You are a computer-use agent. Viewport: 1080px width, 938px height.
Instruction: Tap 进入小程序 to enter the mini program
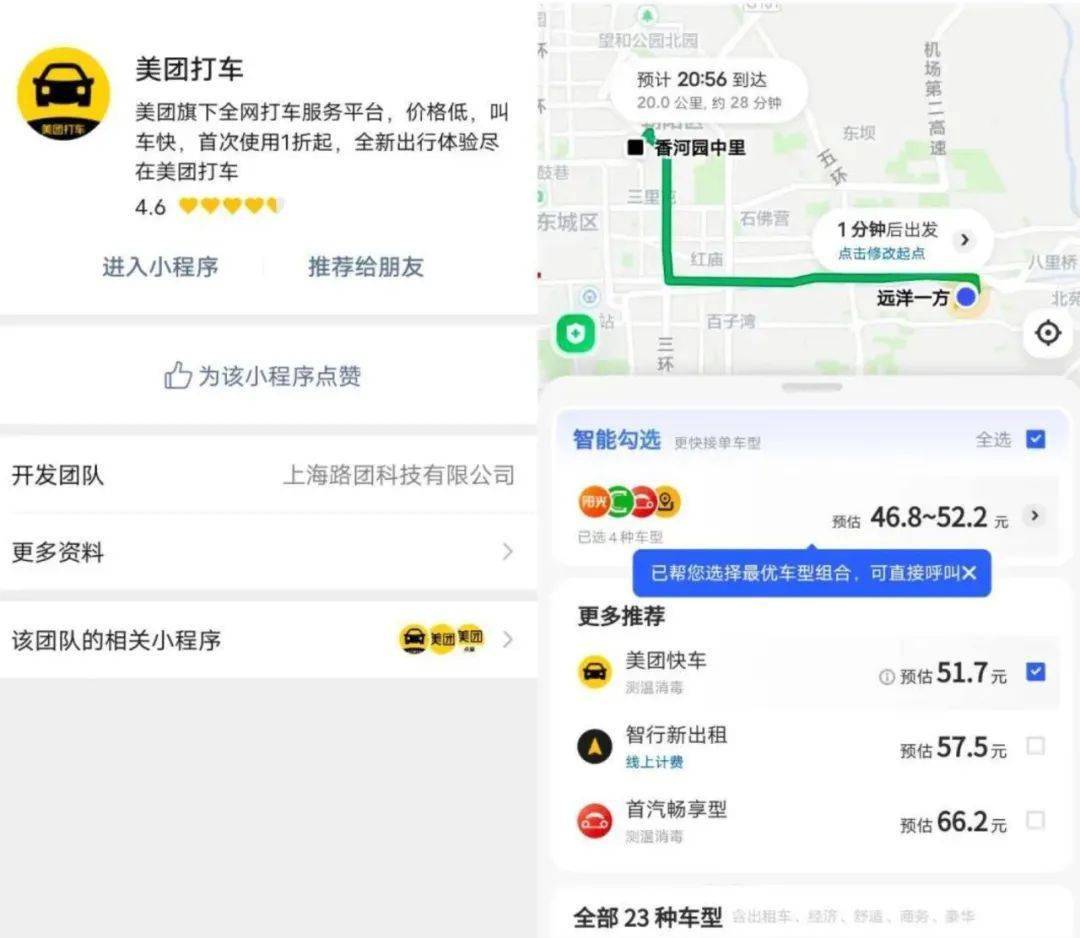coord(160,267)
